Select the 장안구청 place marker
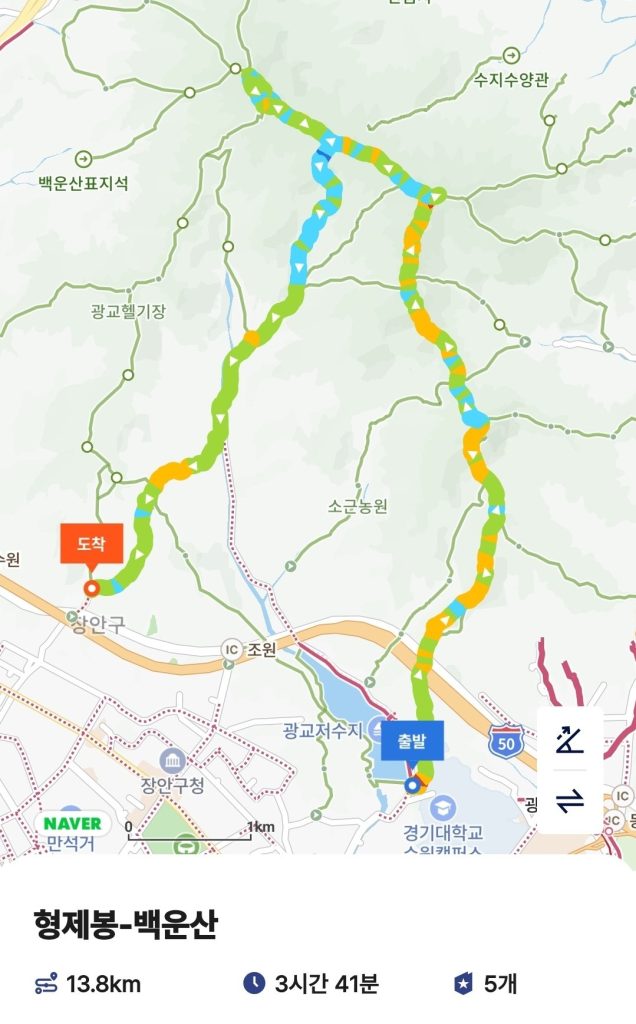The width and height of the screenshot is (636, 1024). (172, 760)
